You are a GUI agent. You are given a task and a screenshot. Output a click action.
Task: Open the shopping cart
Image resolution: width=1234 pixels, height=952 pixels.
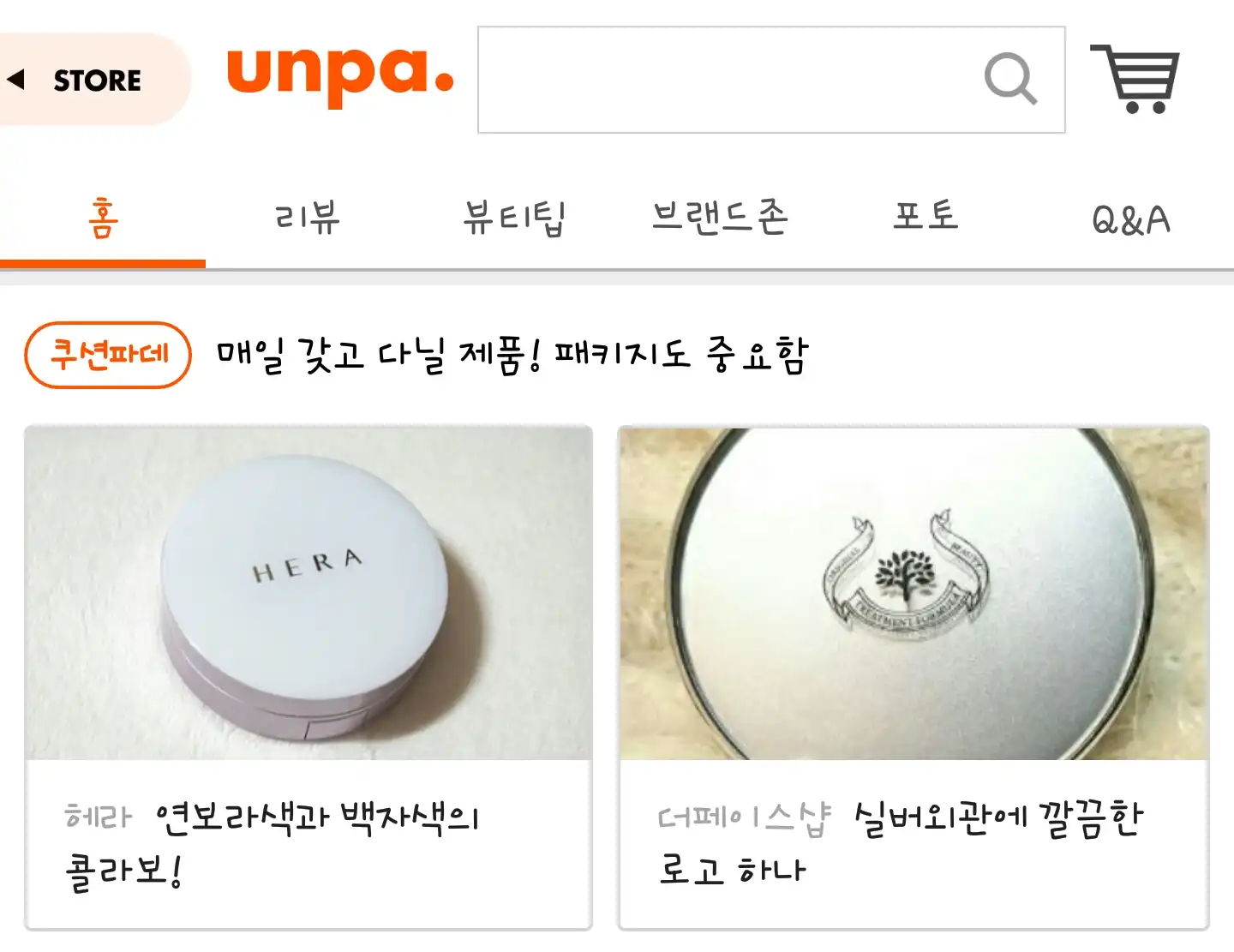click(x=1135, y=80)
